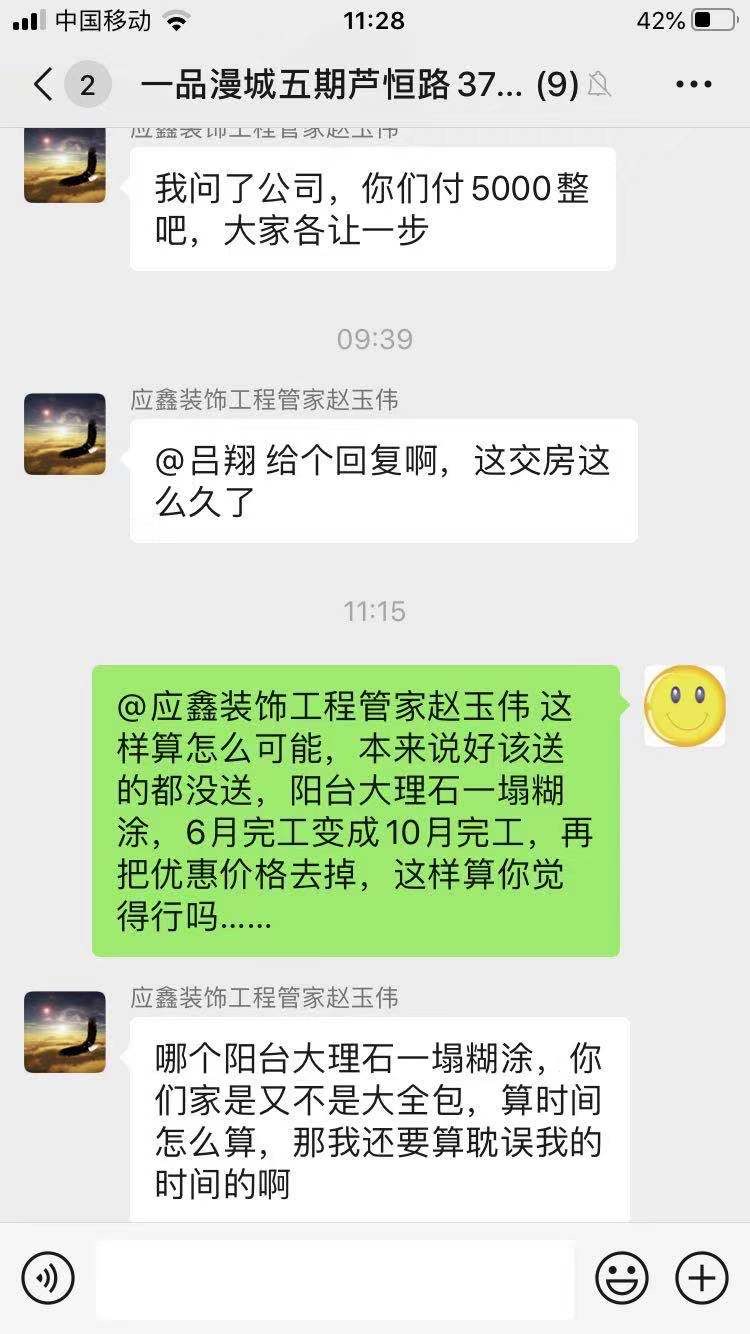Open the yellow smiley avatar profile
This screenshot has height=1334, width=750.
(x=684, y=705)
